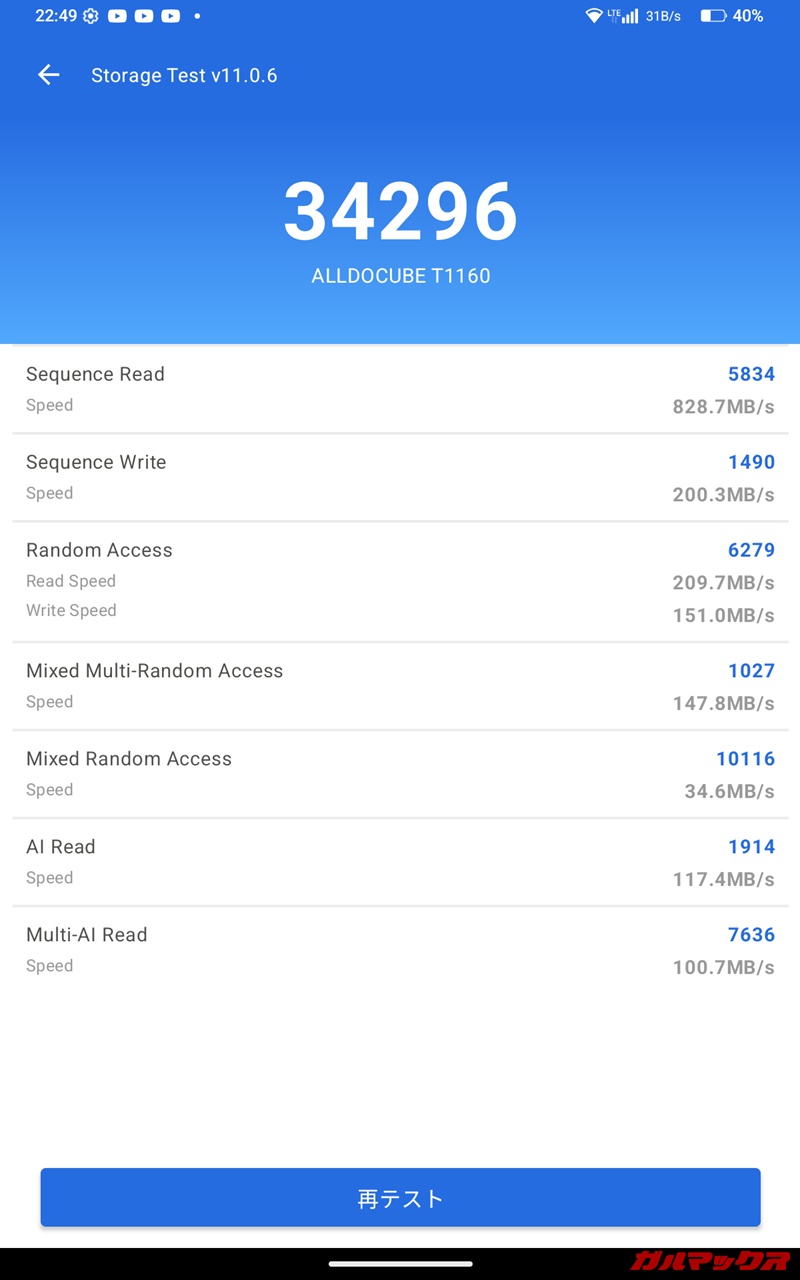
Task: Go back from Storage Test screen
Action: click(48, 75)
